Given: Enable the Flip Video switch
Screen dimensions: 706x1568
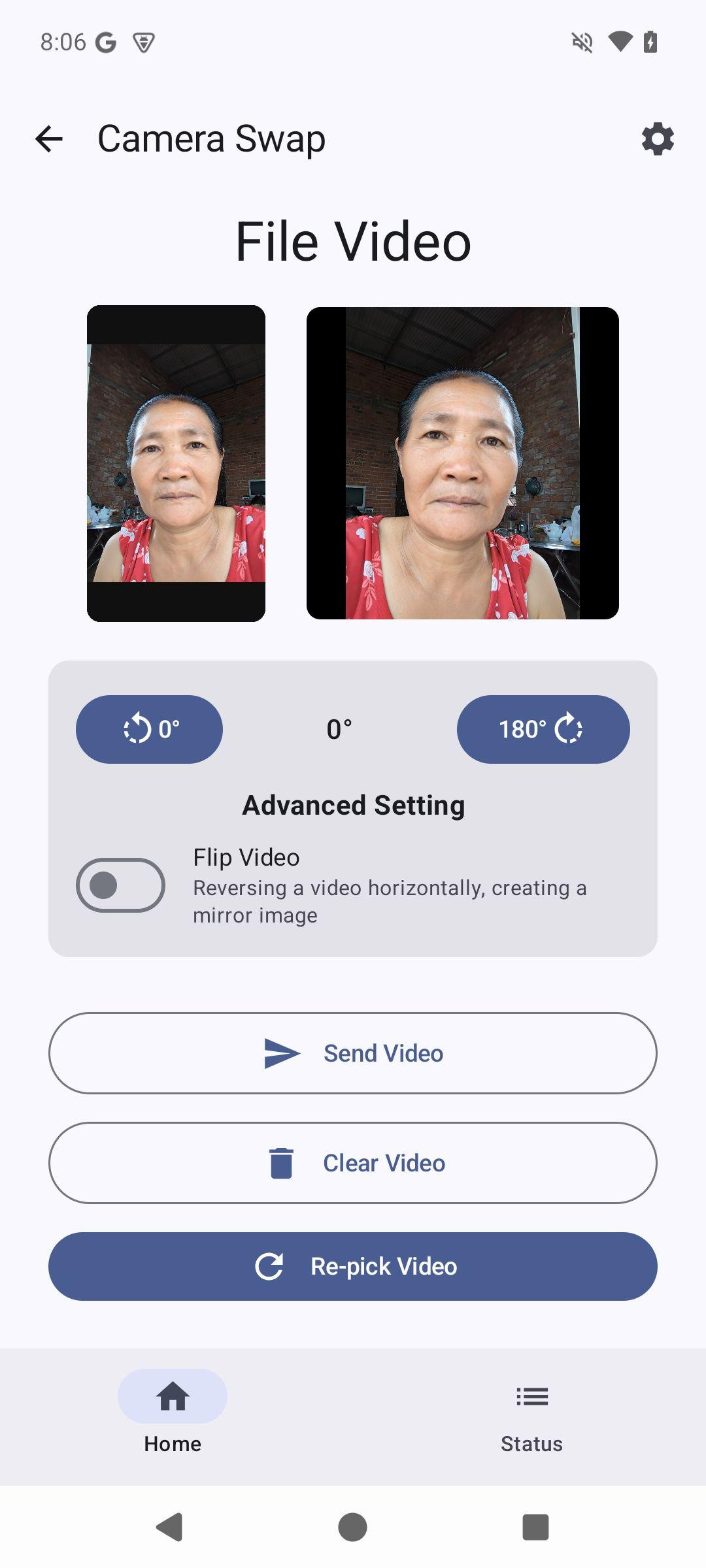Looking at the screenshot, I should tap(120, 885).
